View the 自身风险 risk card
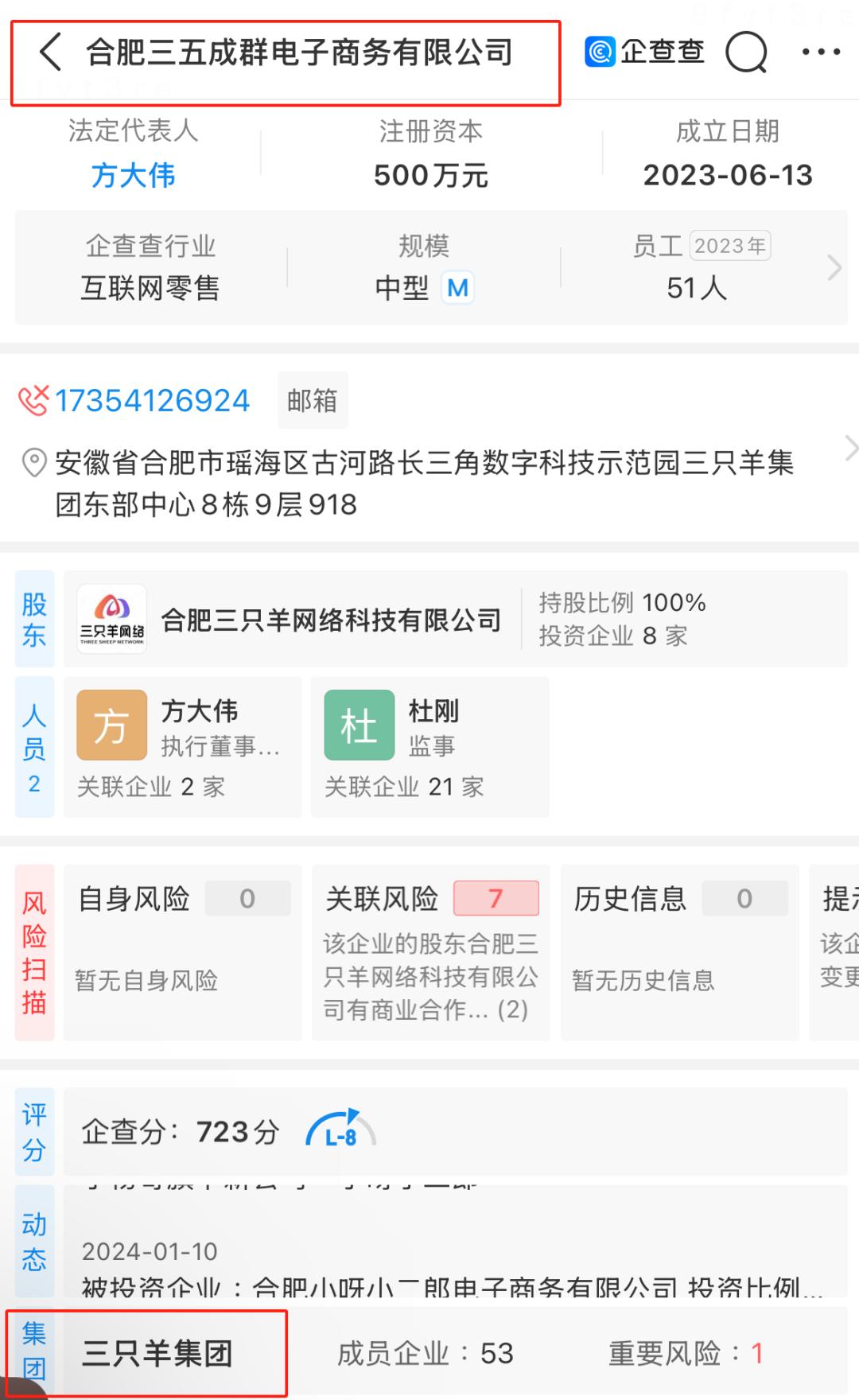859x1400 pixels. [x=183, y=951]
